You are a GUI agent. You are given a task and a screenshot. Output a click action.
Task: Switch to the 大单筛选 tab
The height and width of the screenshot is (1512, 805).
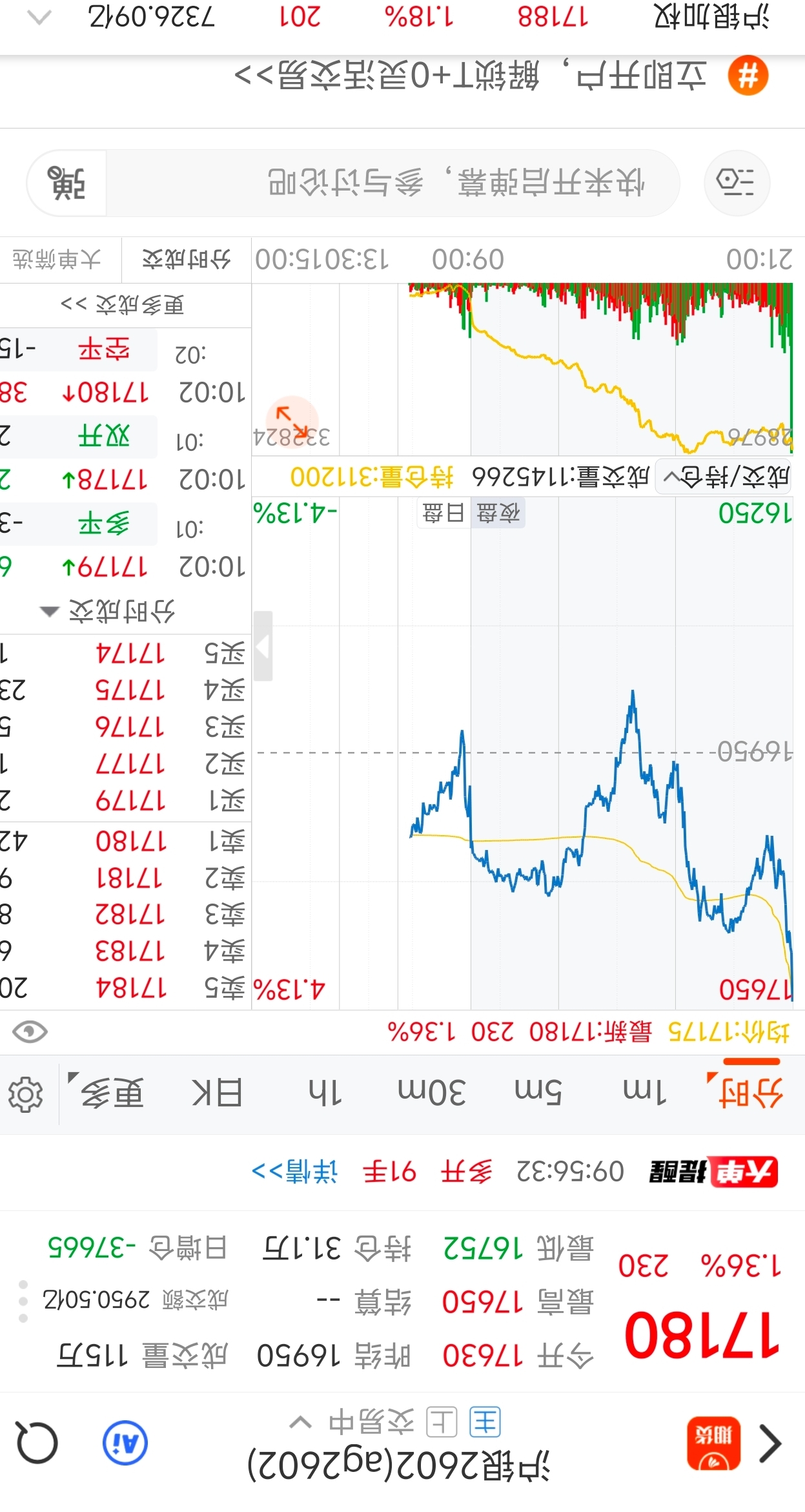click(57, 260)
